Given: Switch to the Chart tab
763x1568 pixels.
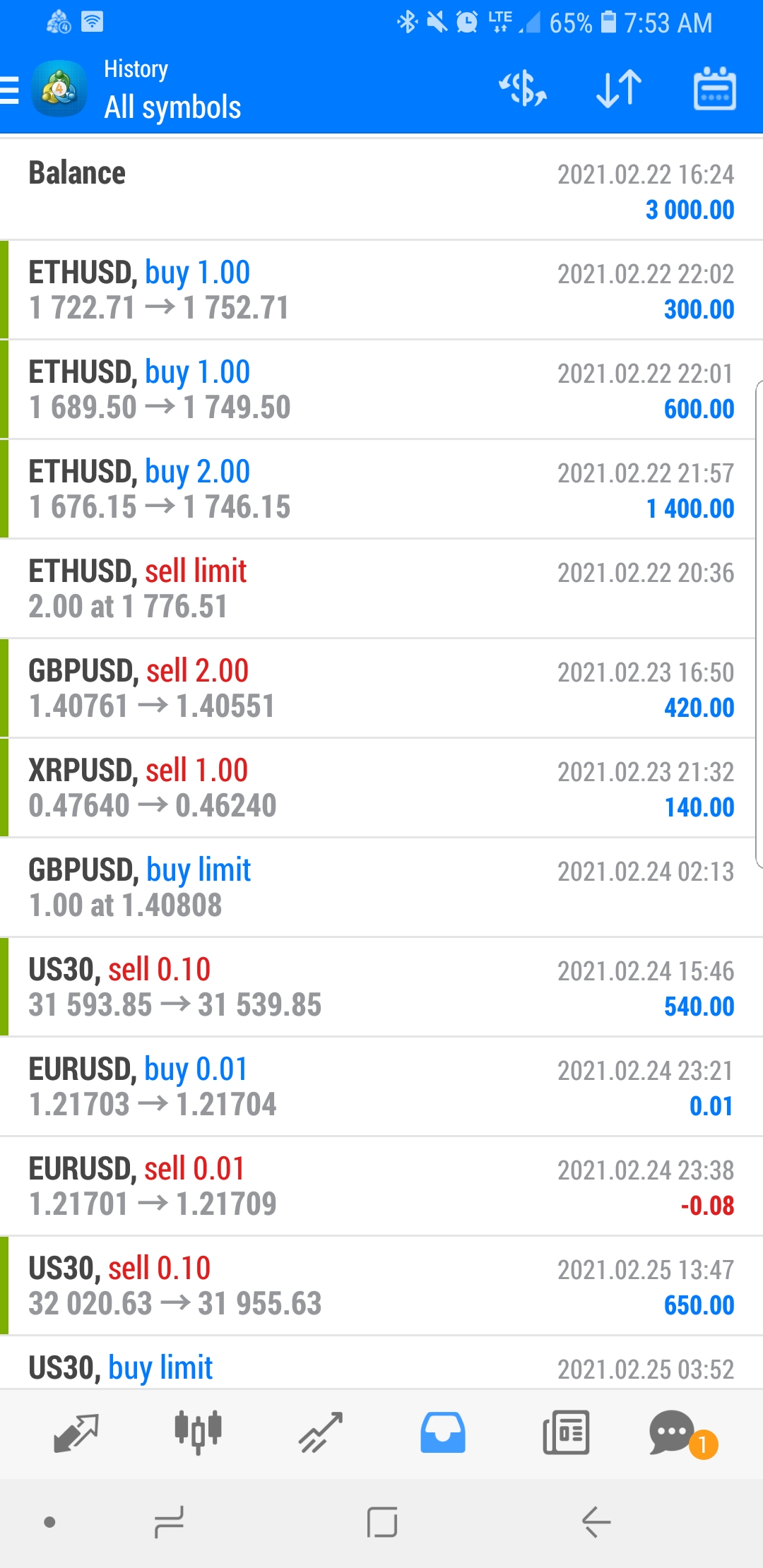Looking at the screenshot, I should click(x=198, y=1432).
